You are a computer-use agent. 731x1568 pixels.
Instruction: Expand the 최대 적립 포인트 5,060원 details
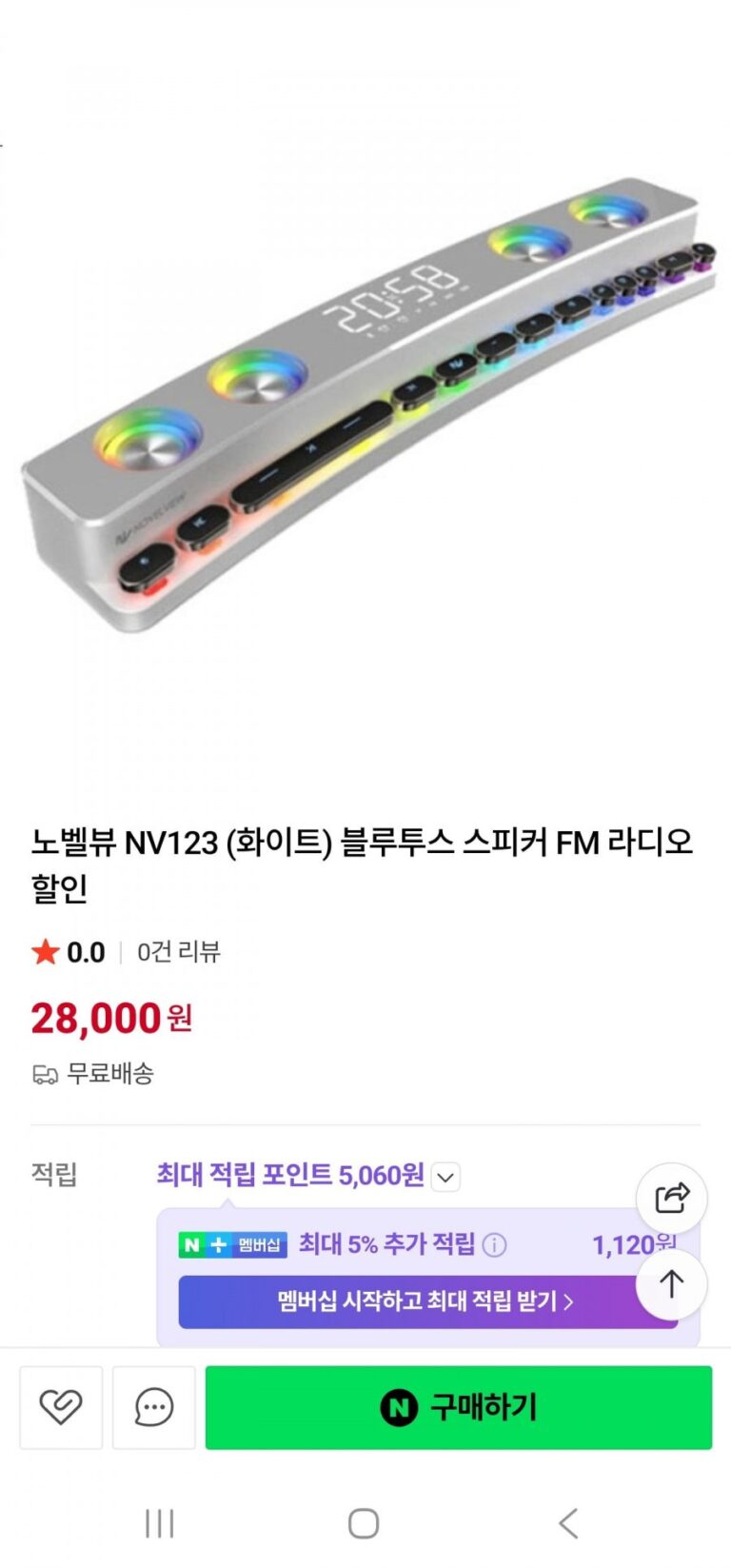pos(445,1177)
